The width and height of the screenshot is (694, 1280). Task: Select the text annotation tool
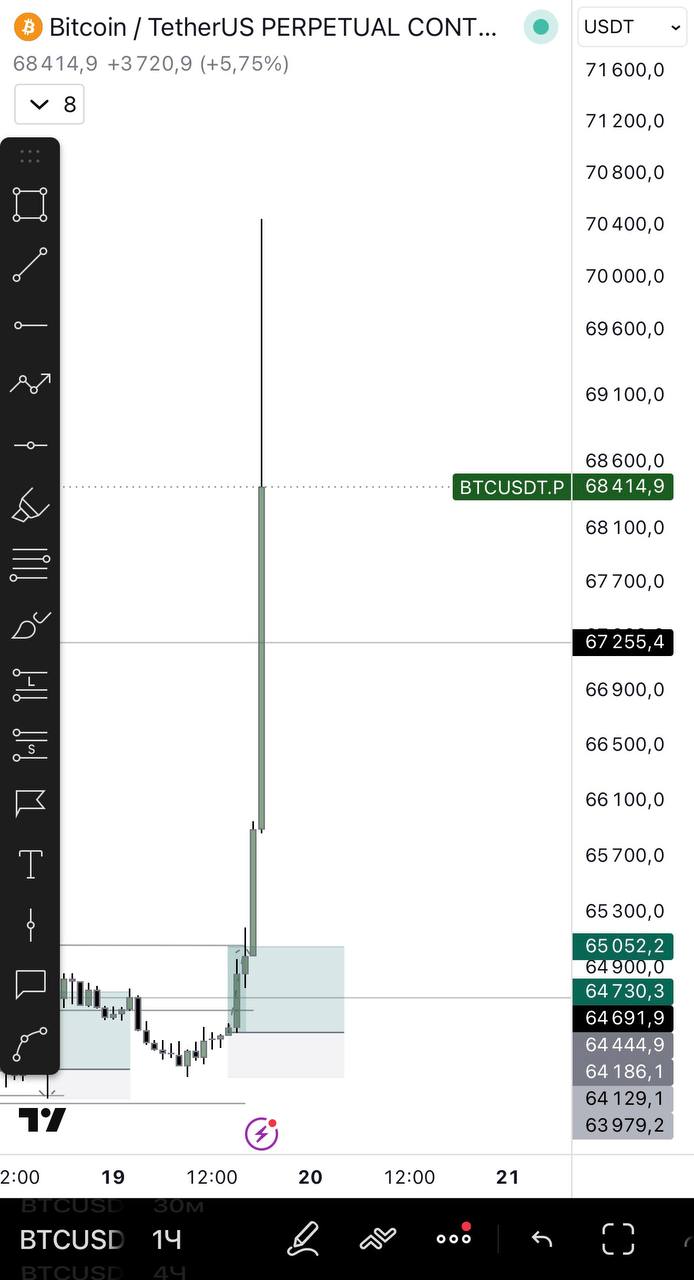point(30,864)
